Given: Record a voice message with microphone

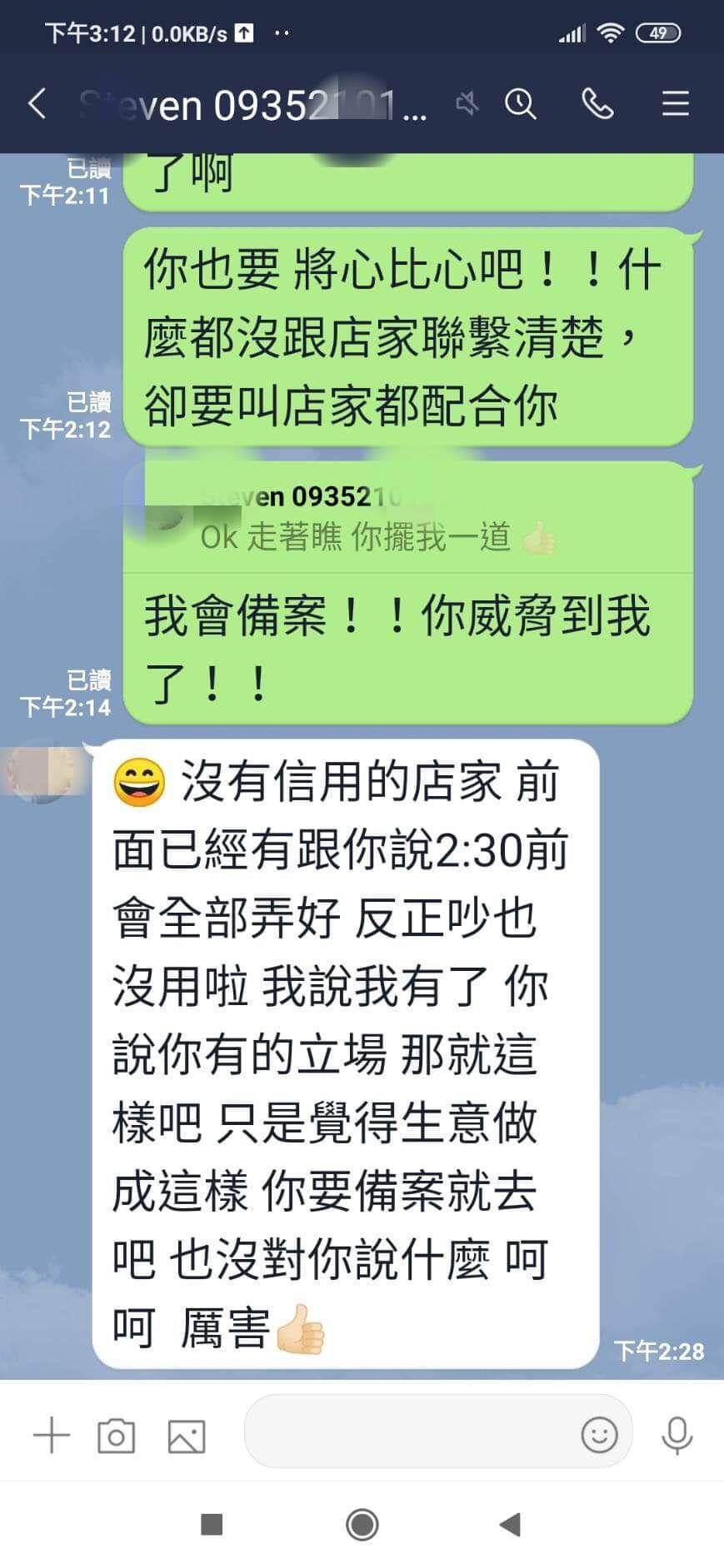Looking at the screenshot, I should [x=677, y=1434].
